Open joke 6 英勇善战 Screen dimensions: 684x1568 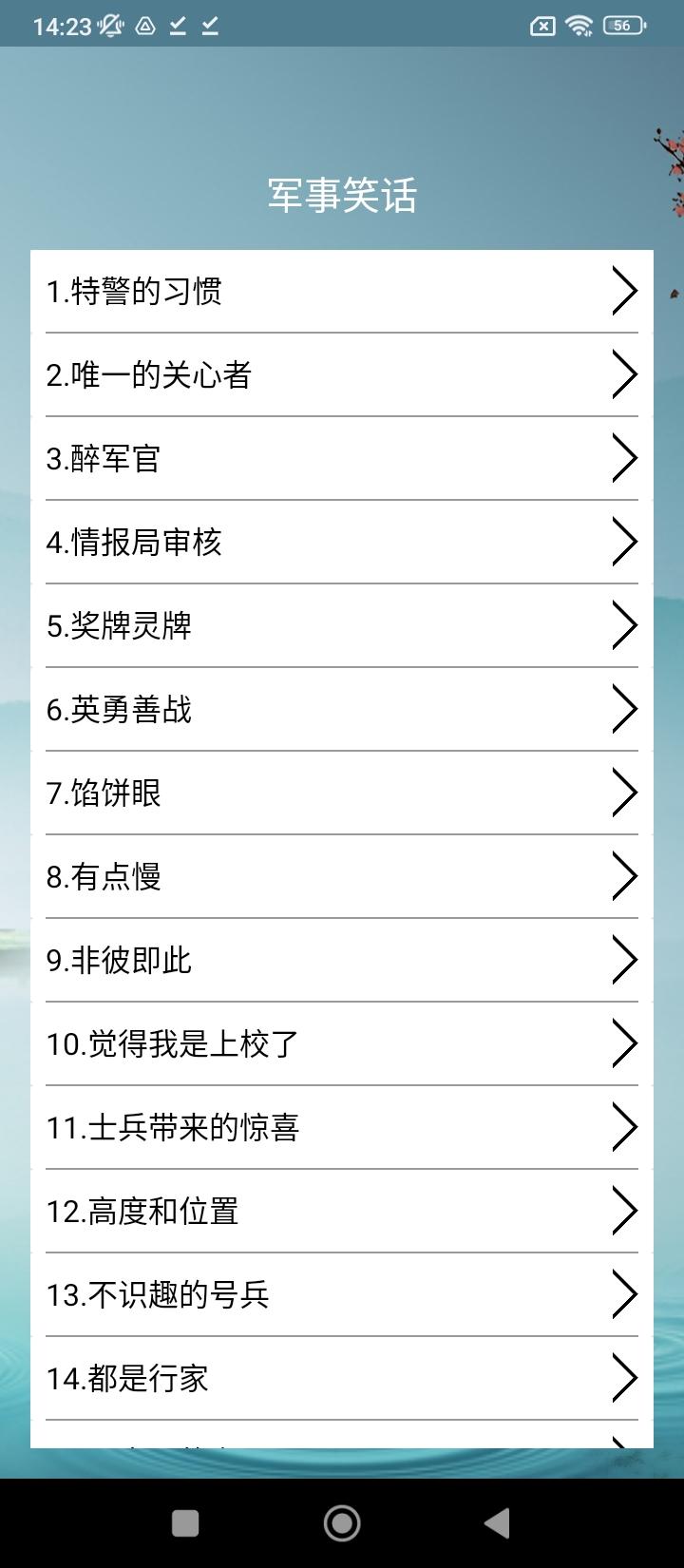(x=342, y=709)
